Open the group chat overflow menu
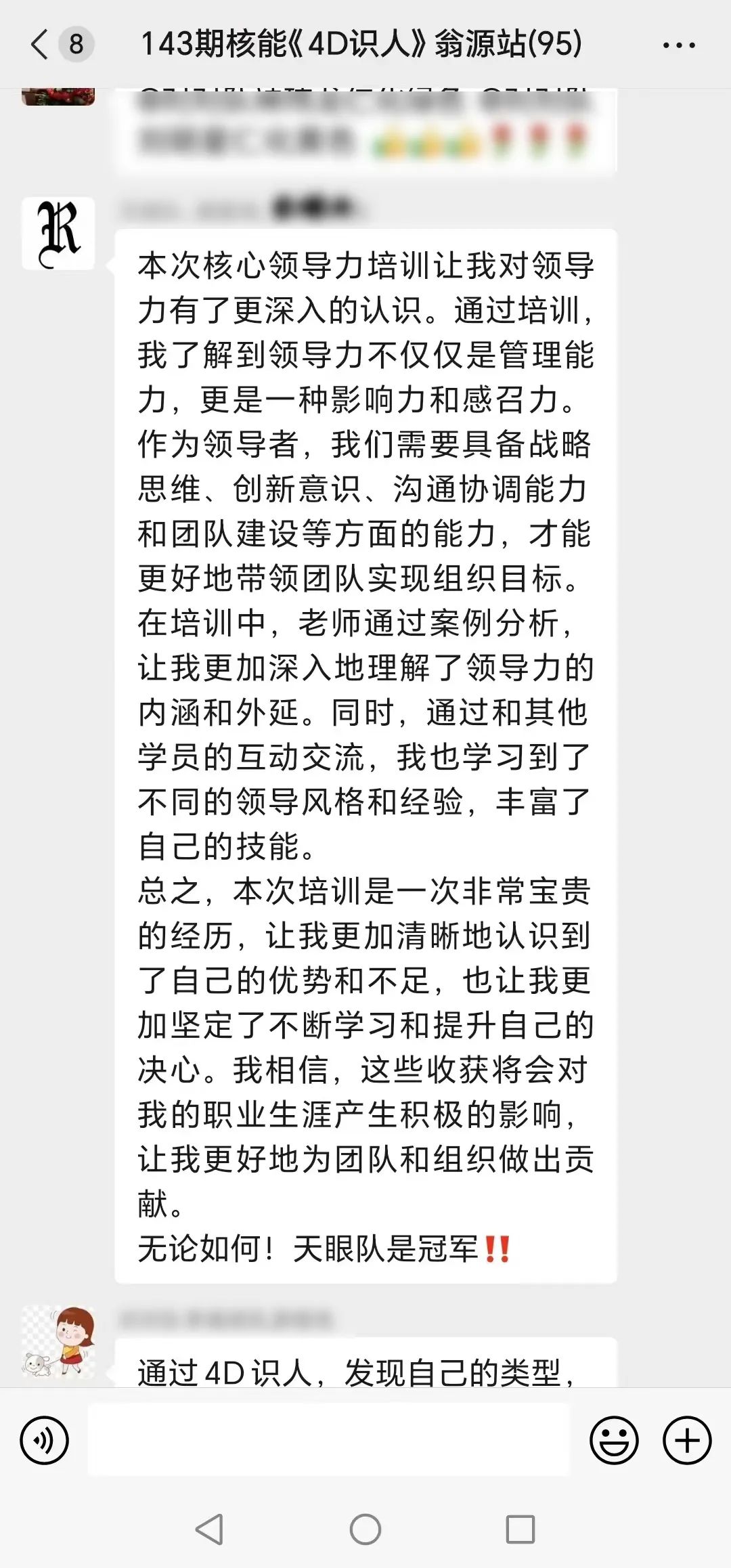Viewport: 731px width, 1568px height. [679, 45]
